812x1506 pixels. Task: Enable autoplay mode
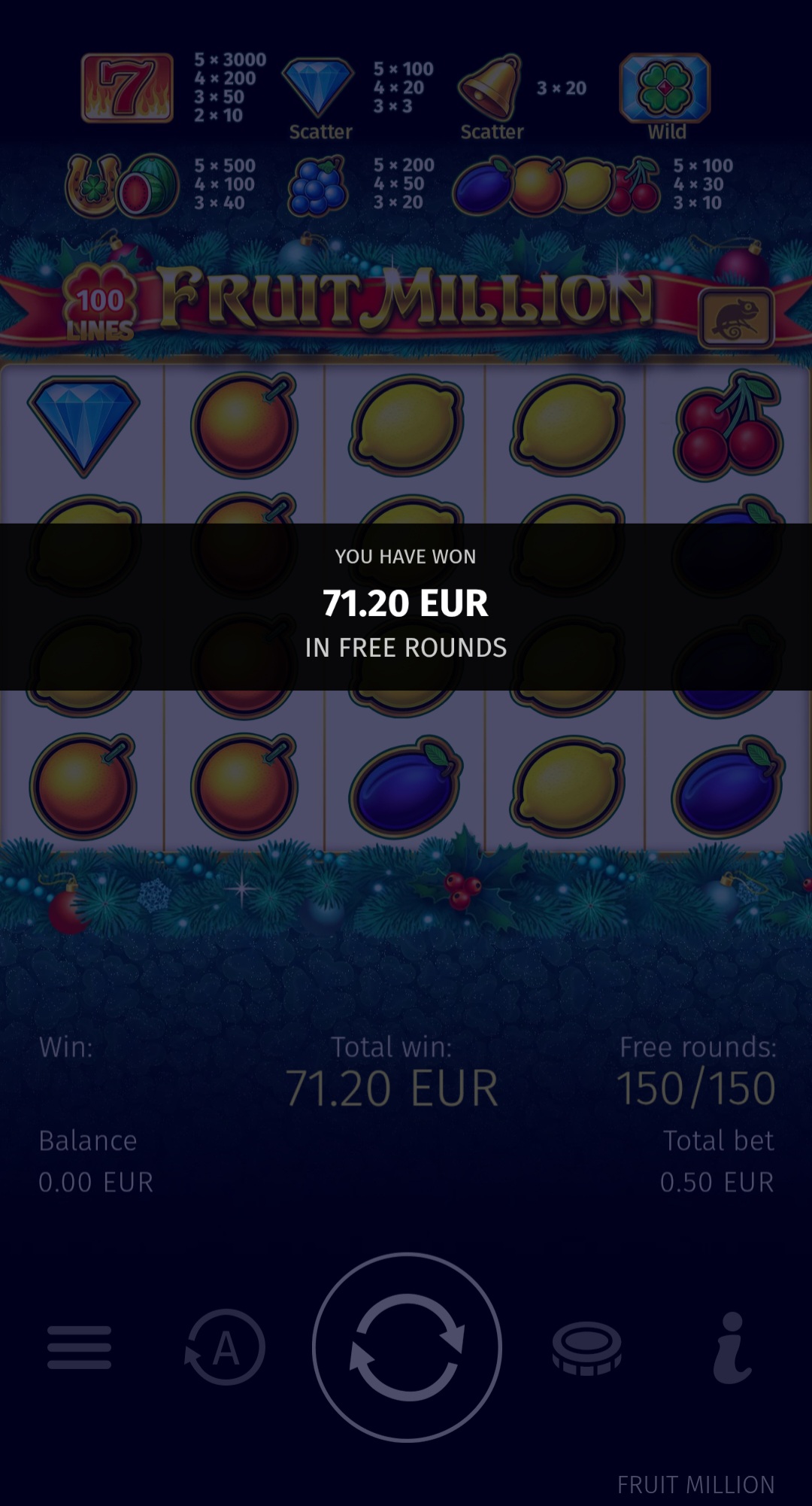[226, 1347]
